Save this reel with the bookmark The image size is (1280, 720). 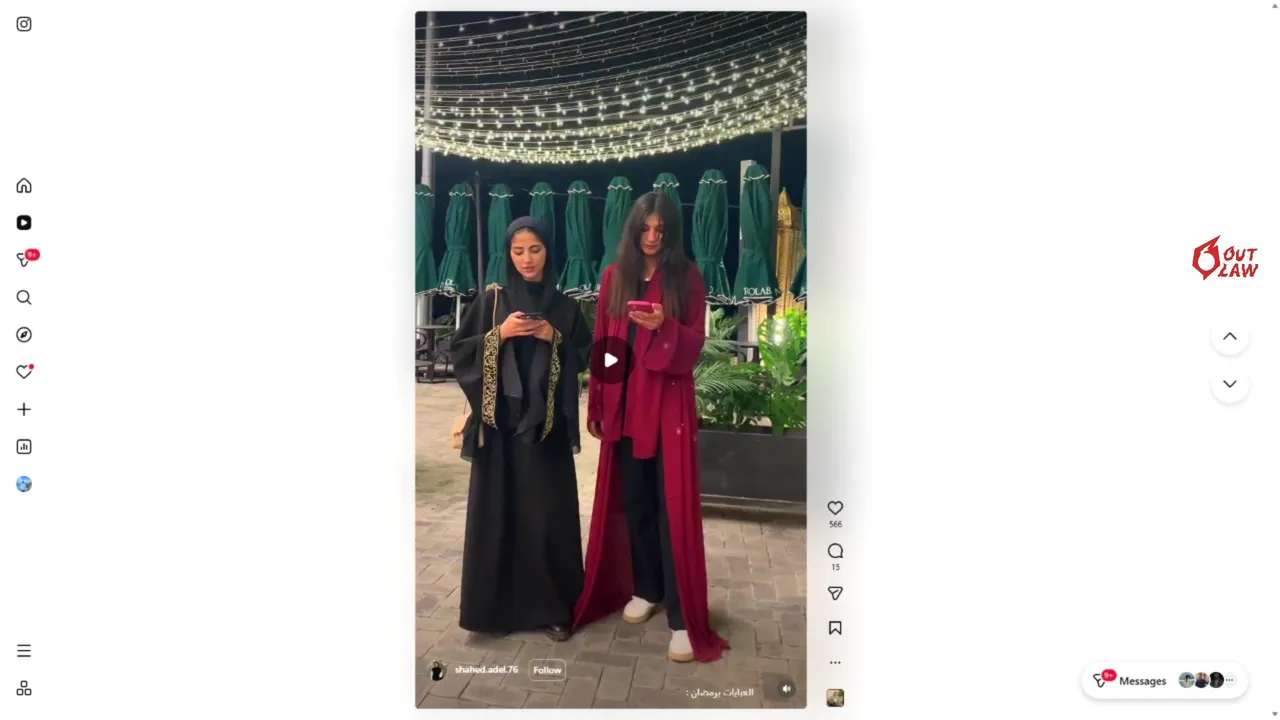835,628
